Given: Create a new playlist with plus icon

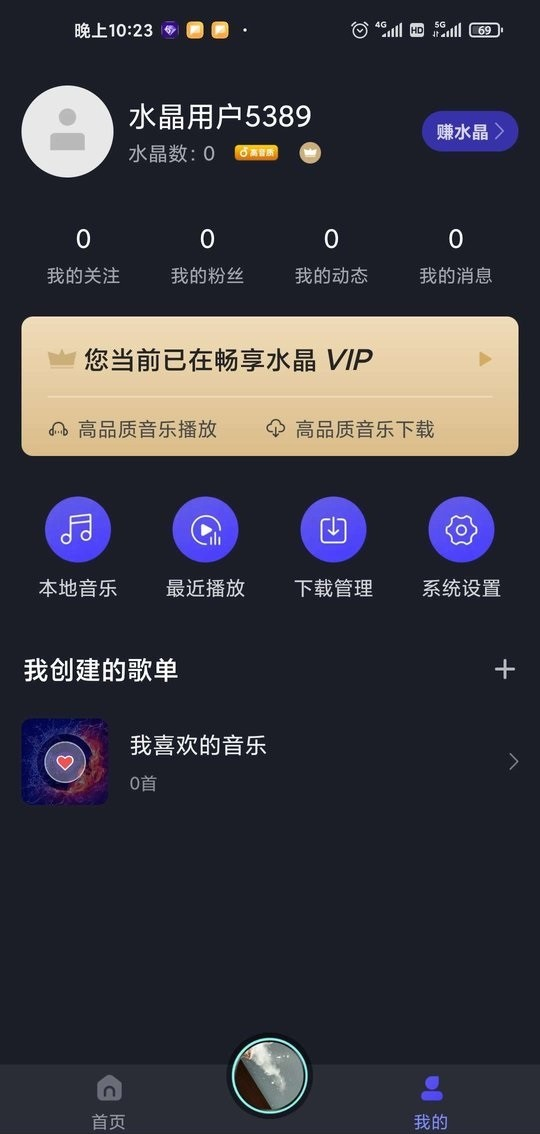Looking at the screenshot, I should [x=505, y=670].
